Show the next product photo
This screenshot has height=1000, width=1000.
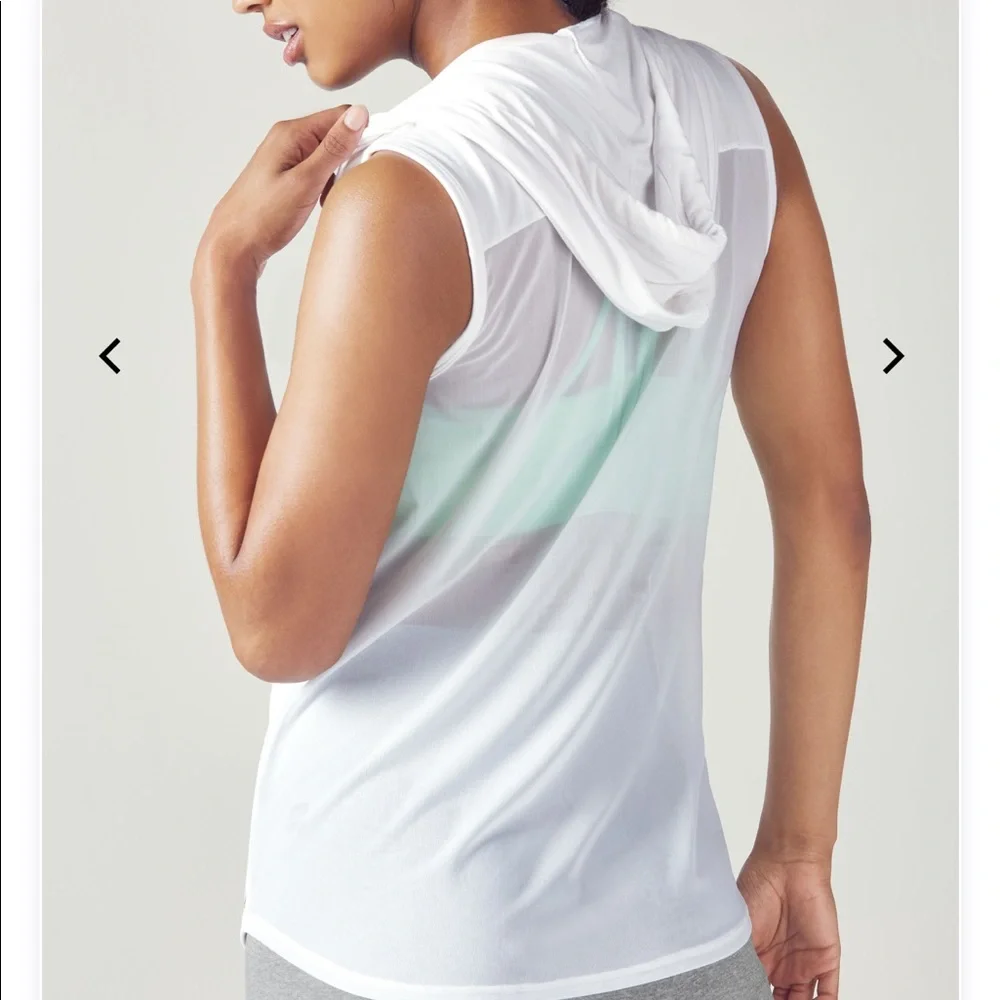[893, 356]
